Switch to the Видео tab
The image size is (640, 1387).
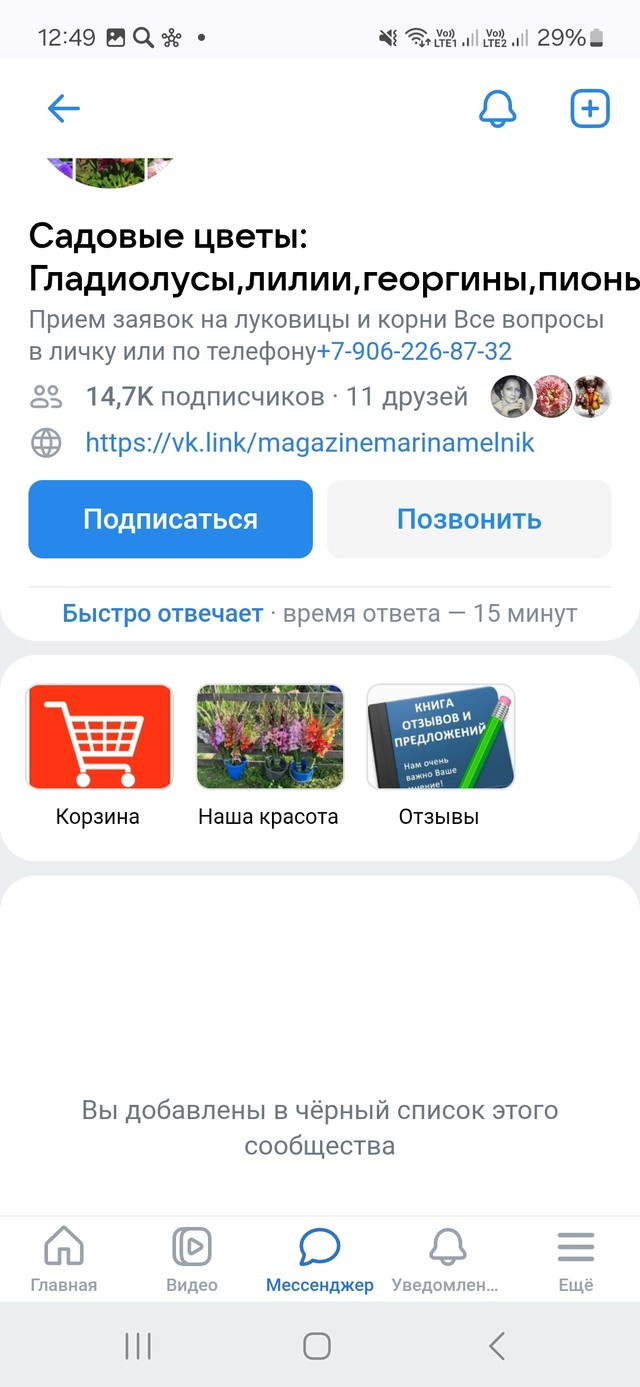pos(192,1259)
